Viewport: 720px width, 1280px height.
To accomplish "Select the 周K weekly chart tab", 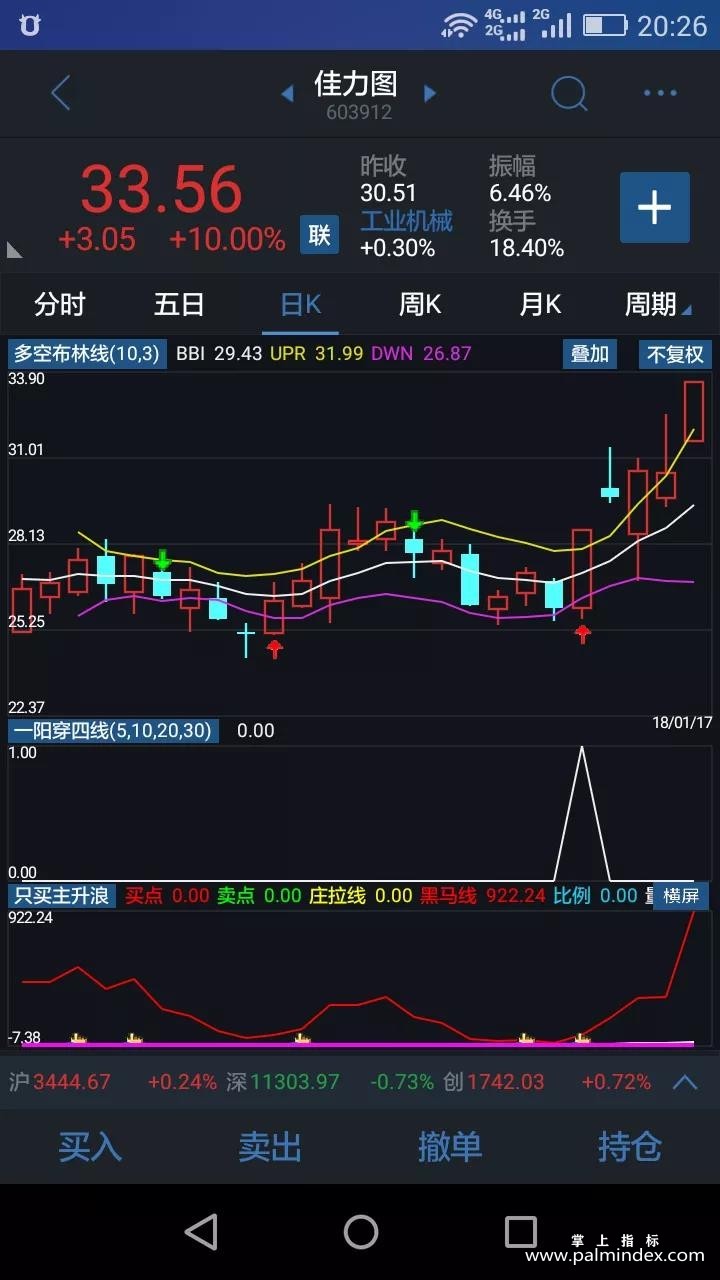I will point(420,304).
